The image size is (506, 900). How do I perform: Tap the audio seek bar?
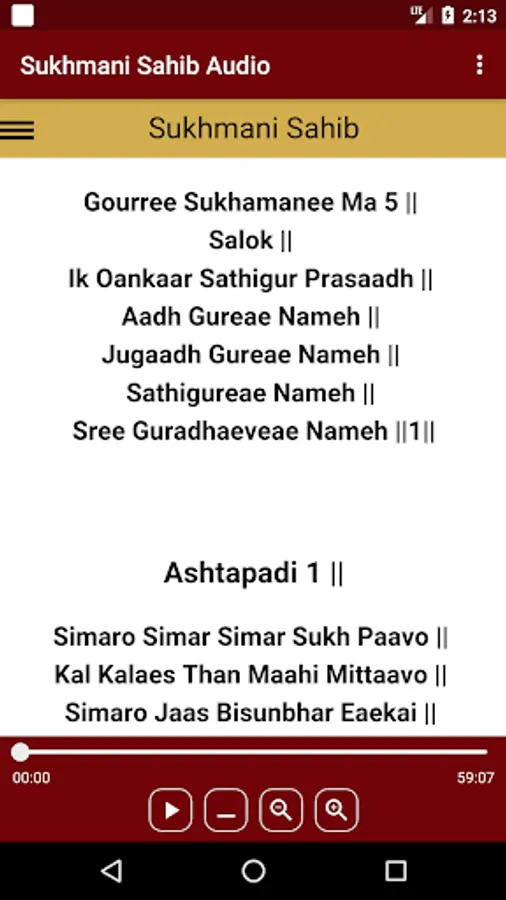[253, 751]
